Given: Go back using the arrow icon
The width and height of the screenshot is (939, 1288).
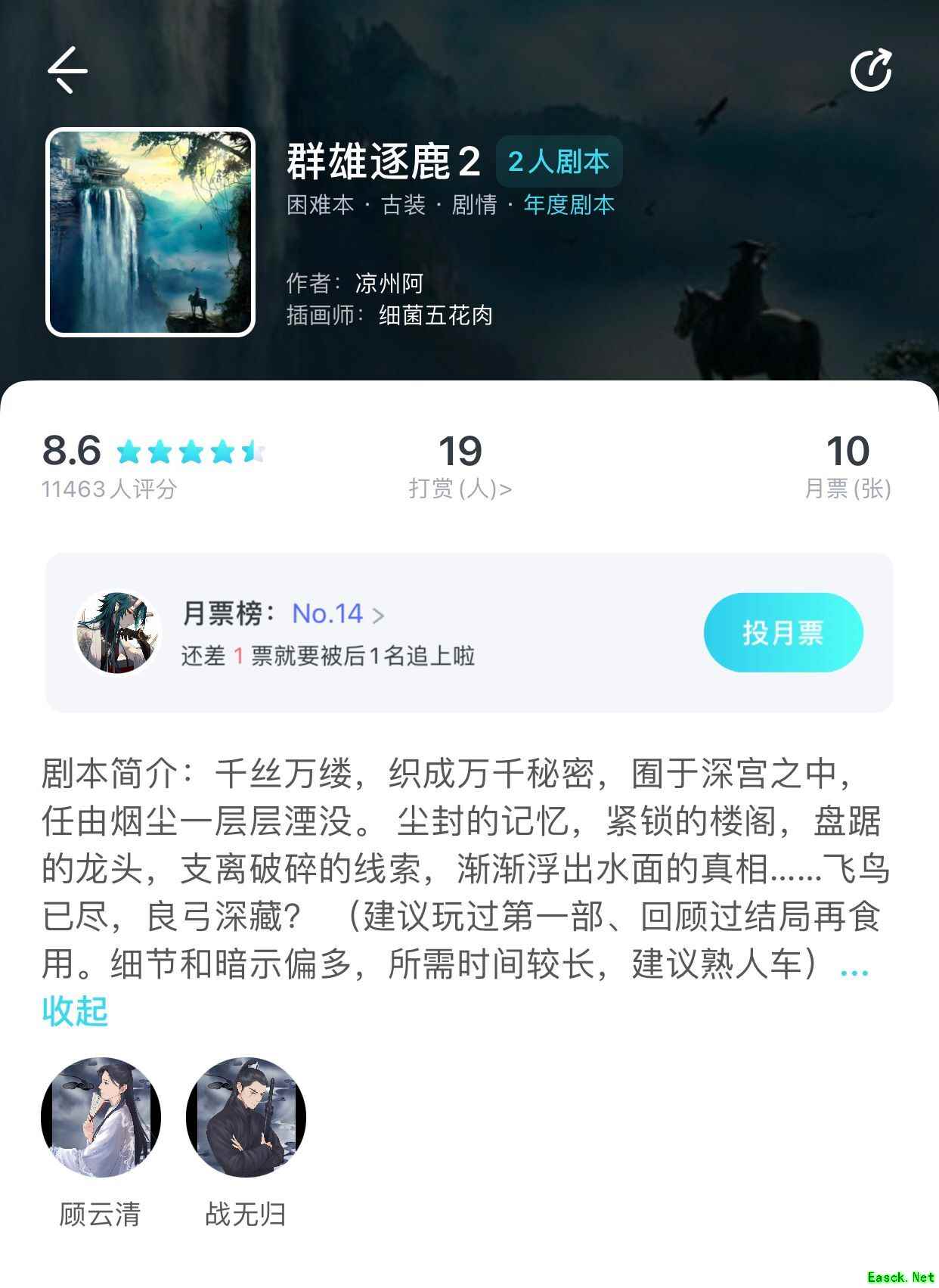Looking at the screenshot, I should [67, 70].
